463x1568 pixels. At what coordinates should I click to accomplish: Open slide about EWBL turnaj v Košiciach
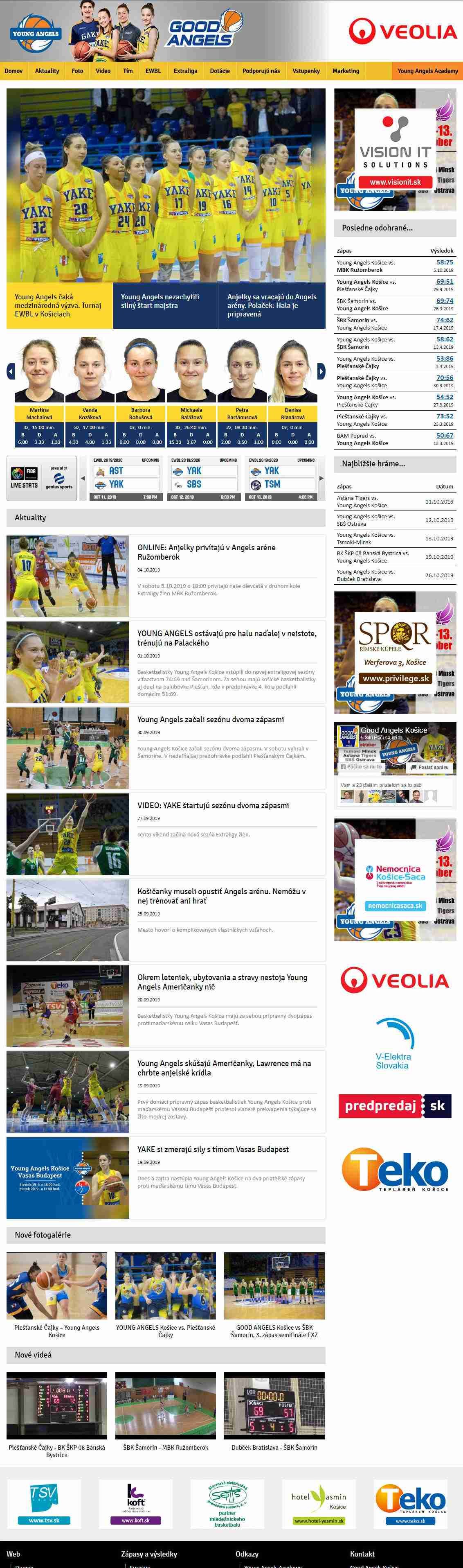coord(58,305)
